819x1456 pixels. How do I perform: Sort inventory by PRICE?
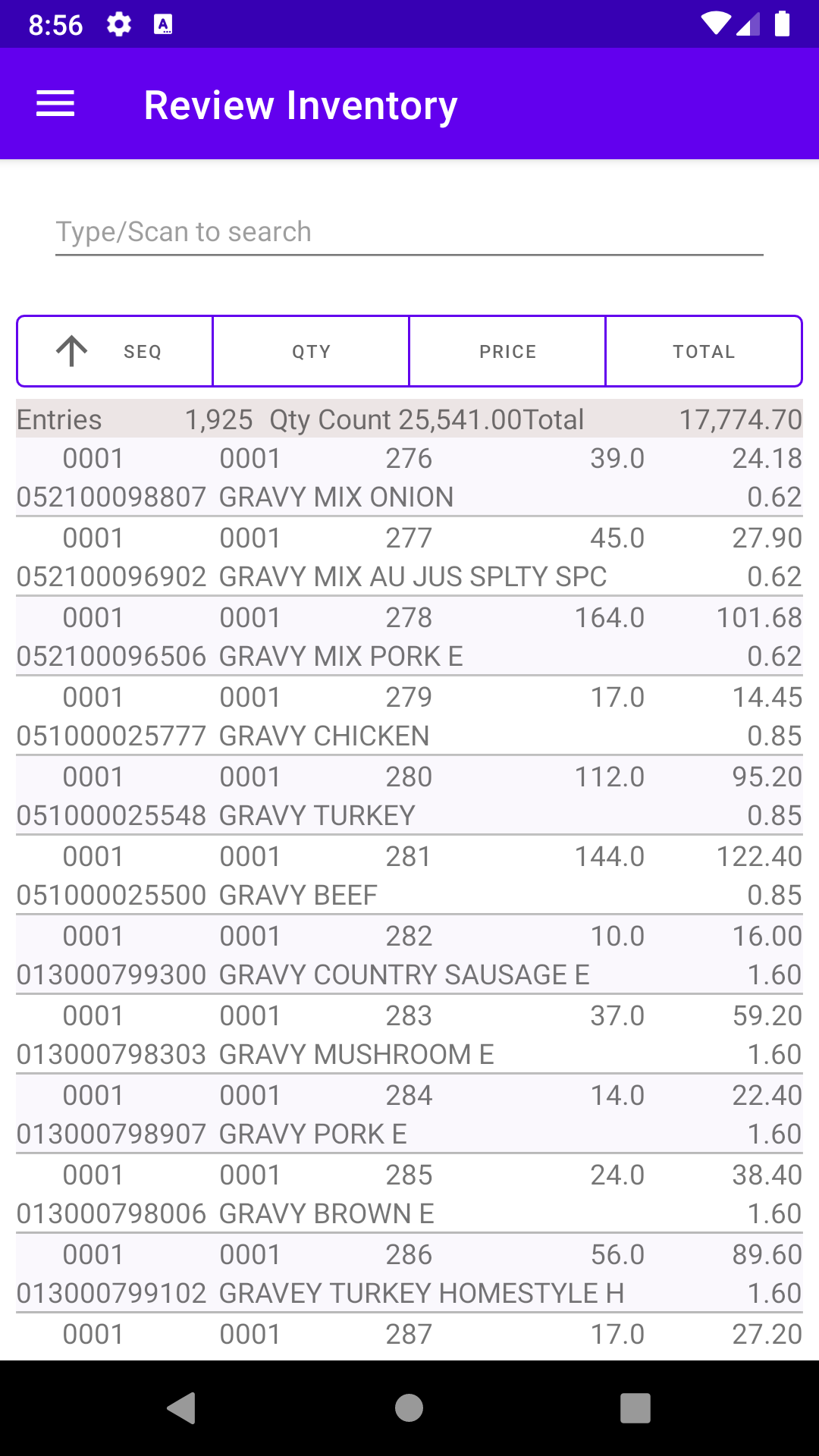tap(507, 351)
